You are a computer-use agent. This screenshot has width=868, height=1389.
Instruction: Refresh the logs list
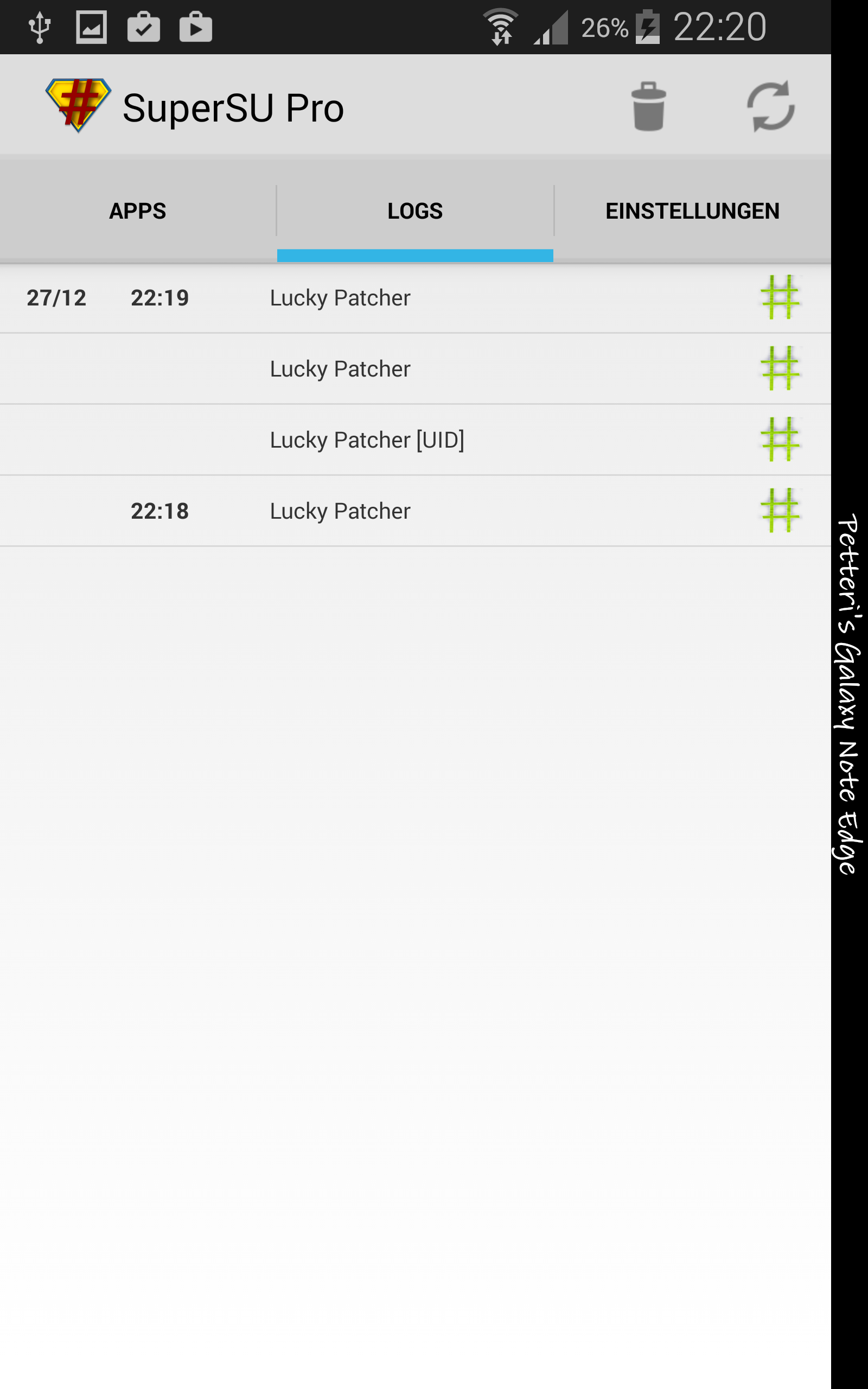tap(770, 107)
